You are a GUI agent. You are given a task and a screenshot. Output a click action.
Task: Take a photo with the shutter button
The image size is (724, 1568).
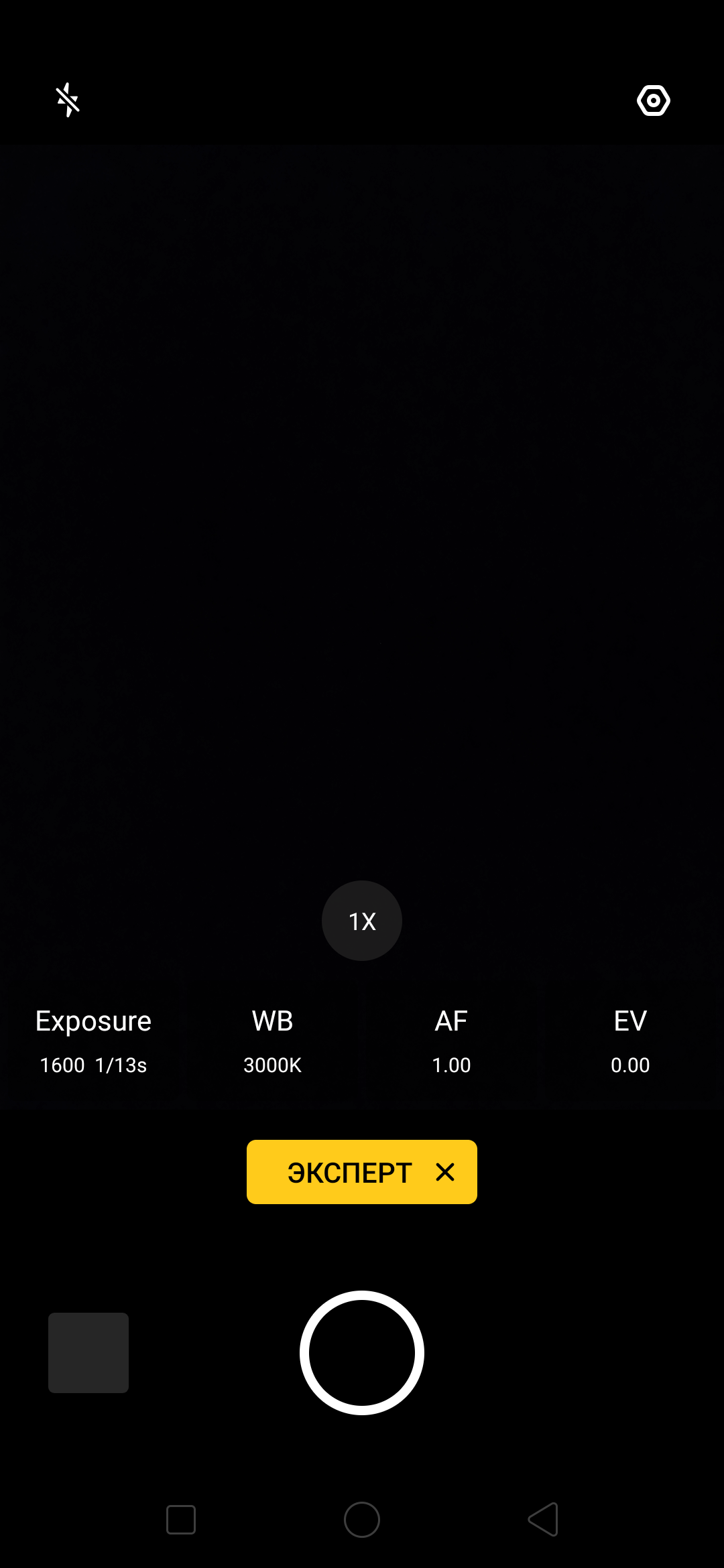point(362,1353)
